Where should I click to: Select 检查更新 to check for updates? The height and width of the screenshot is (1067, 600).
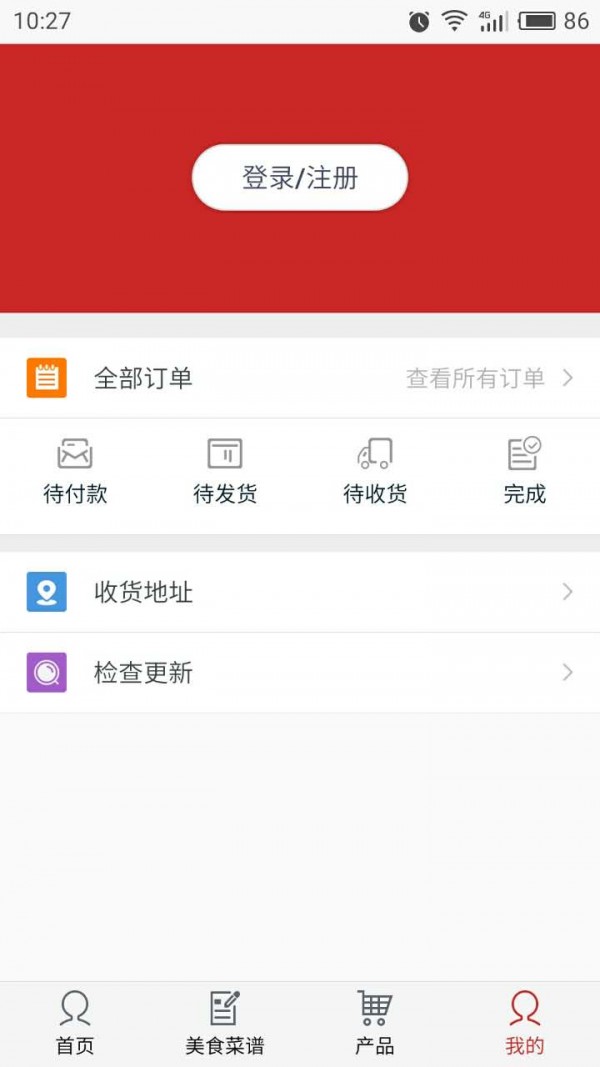(x=300, y=673)
